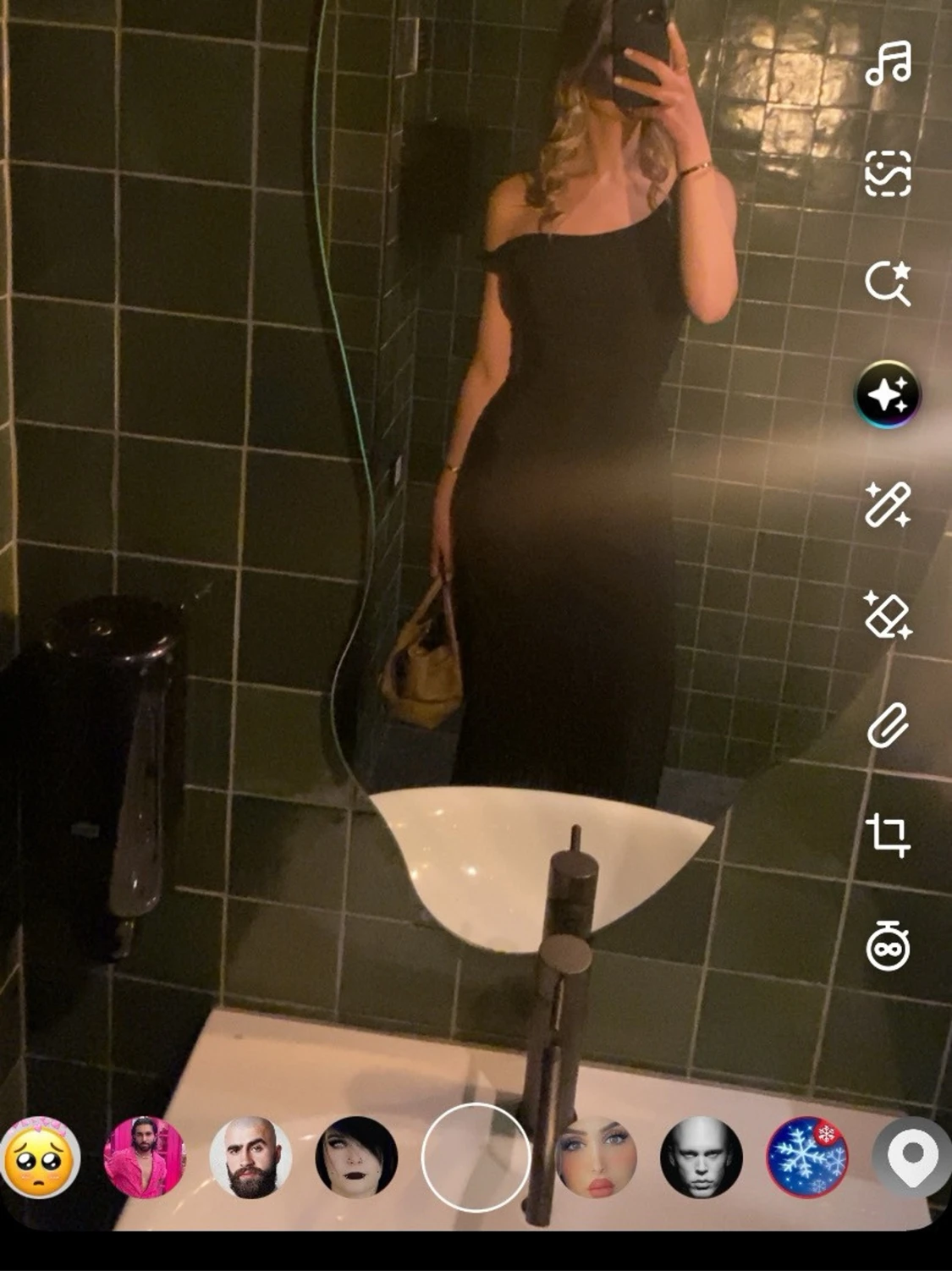This screenshot has height=1271, width=952.
Task: Choose the snowflake winter lens
Action: tap(806, 1157)
